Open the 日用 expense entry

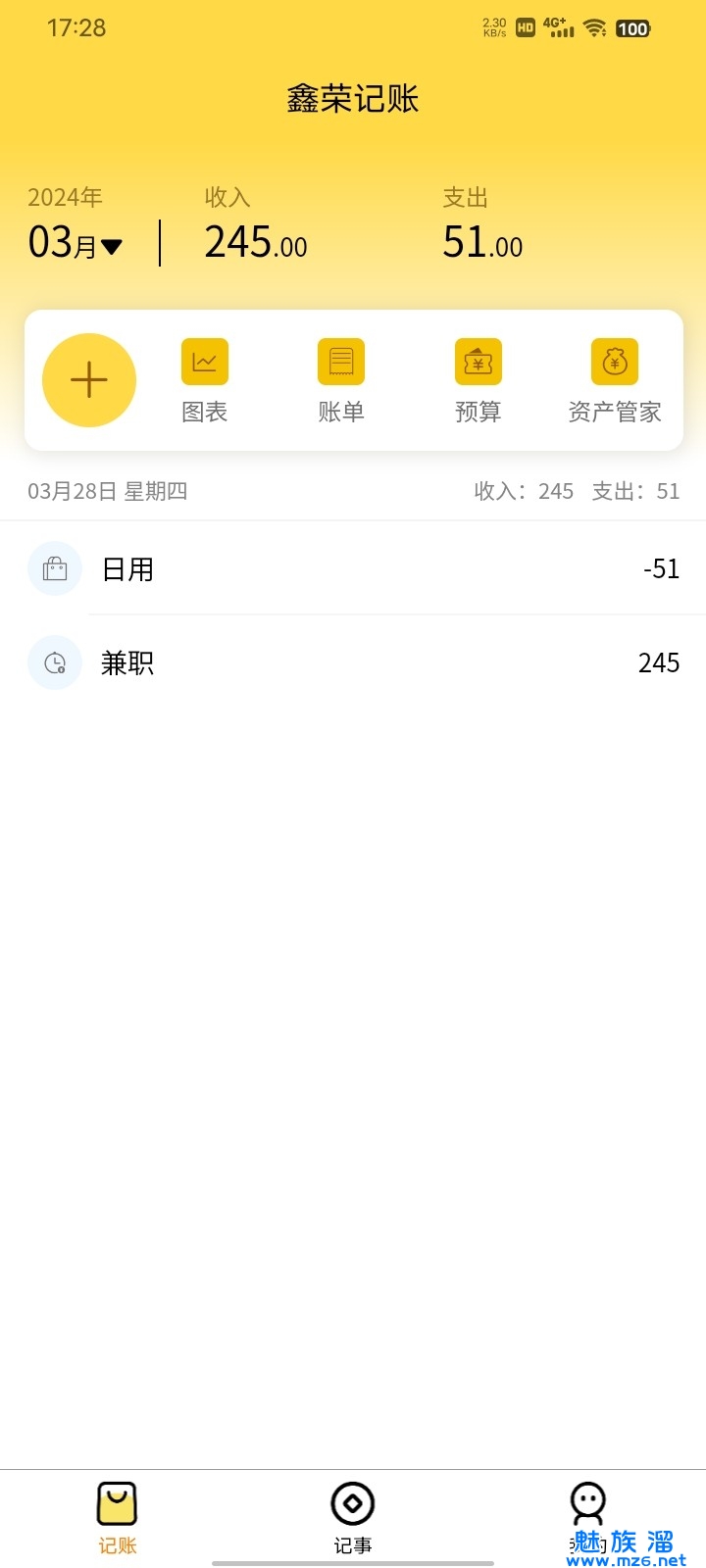[353, 568]
